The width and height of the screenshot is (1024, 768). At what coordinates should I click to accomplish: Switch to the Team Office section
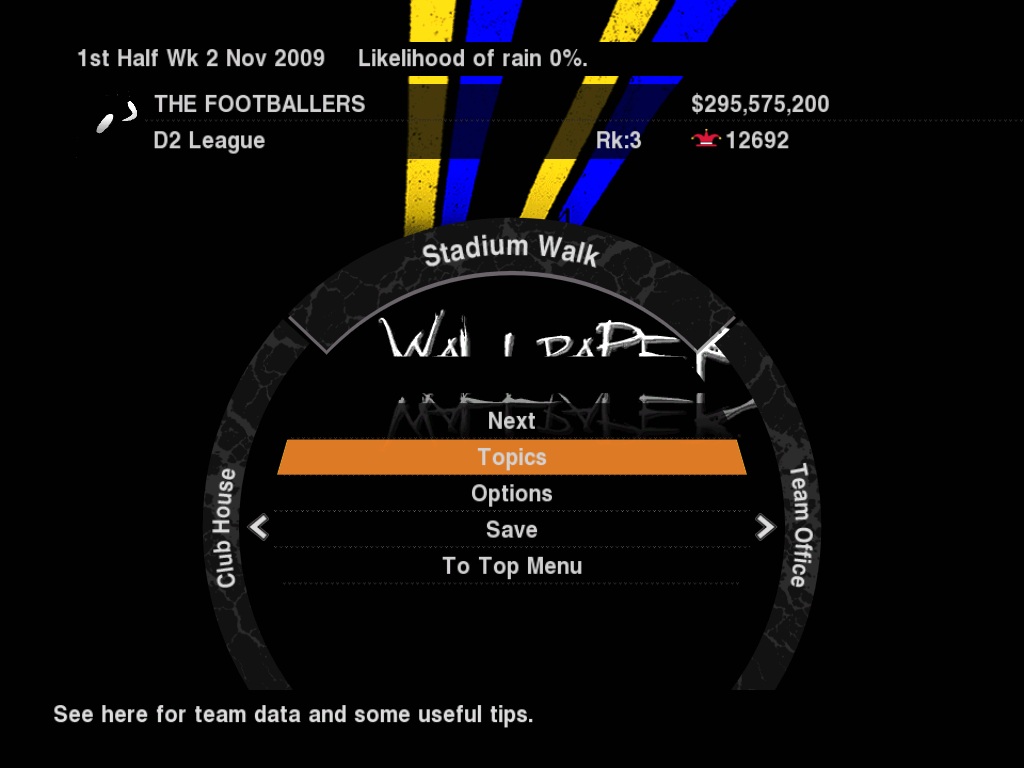click(797, 525)
